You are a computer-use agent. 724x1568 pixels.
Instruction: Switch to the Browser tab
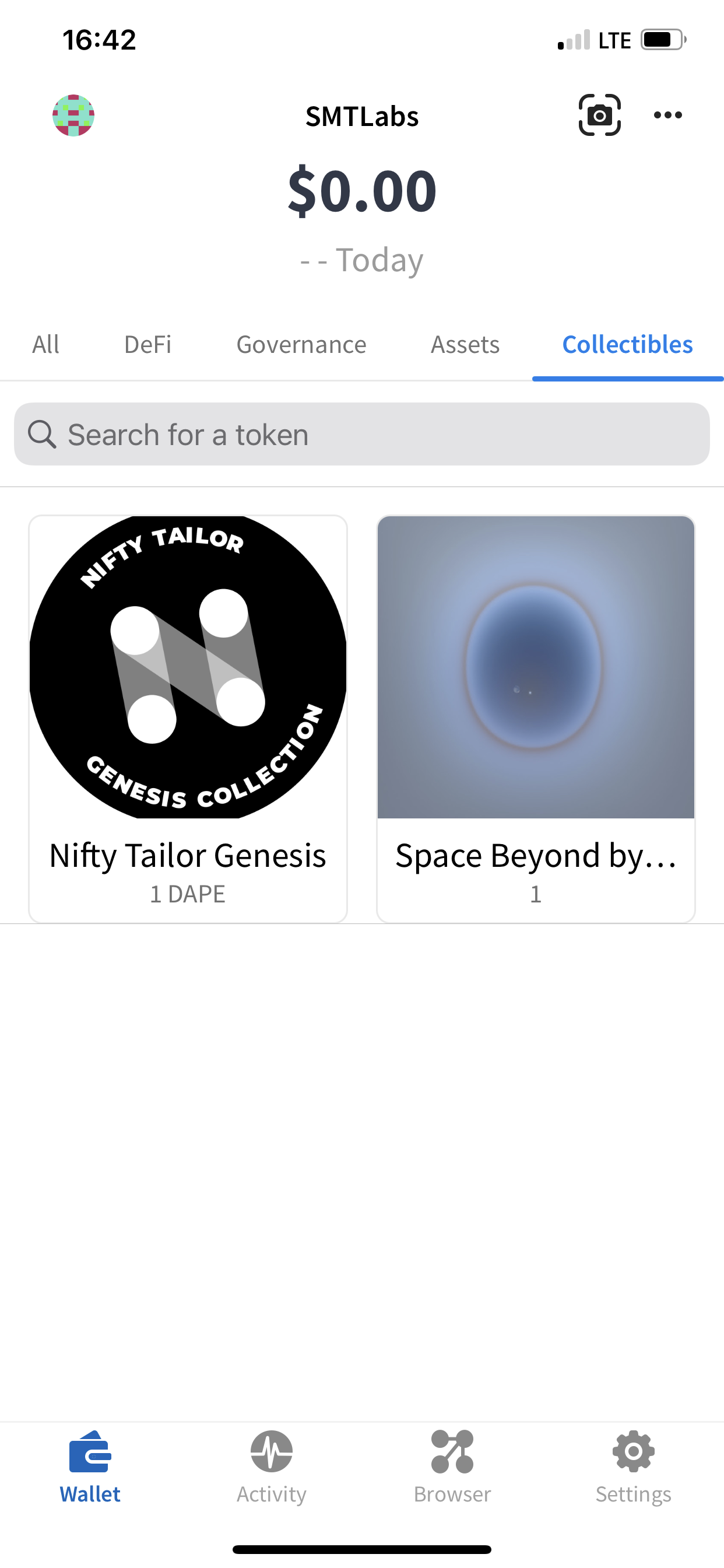pyautogui.click(x=452, y=1466)
